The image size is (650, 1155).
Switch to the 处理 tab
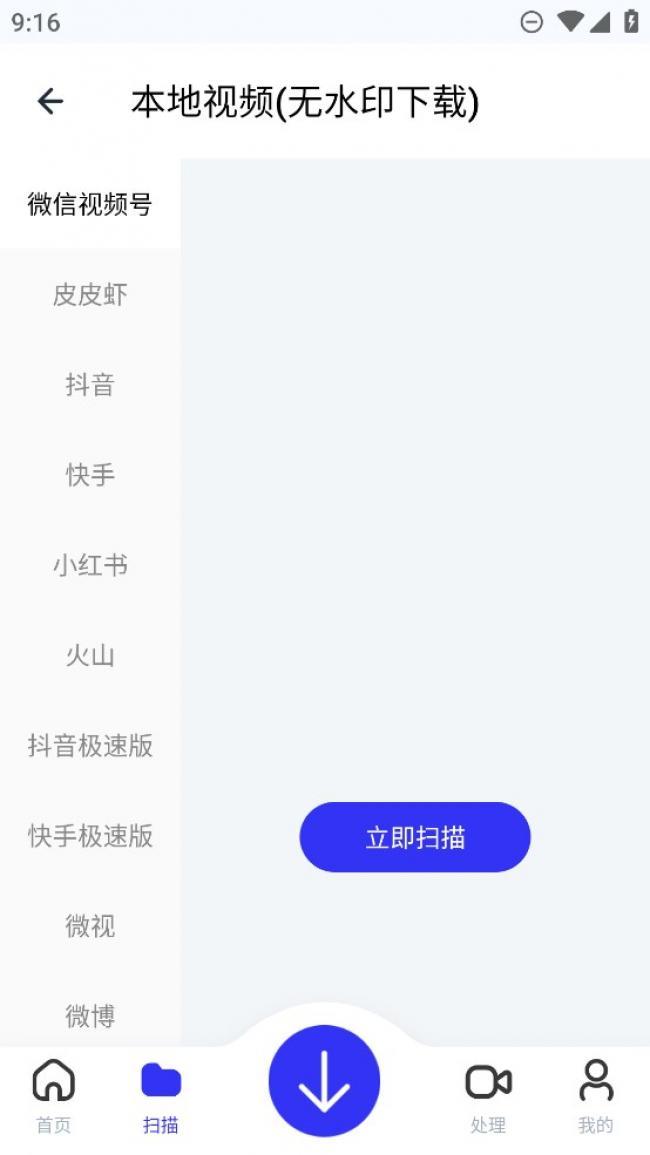(x=488, y=1096)
